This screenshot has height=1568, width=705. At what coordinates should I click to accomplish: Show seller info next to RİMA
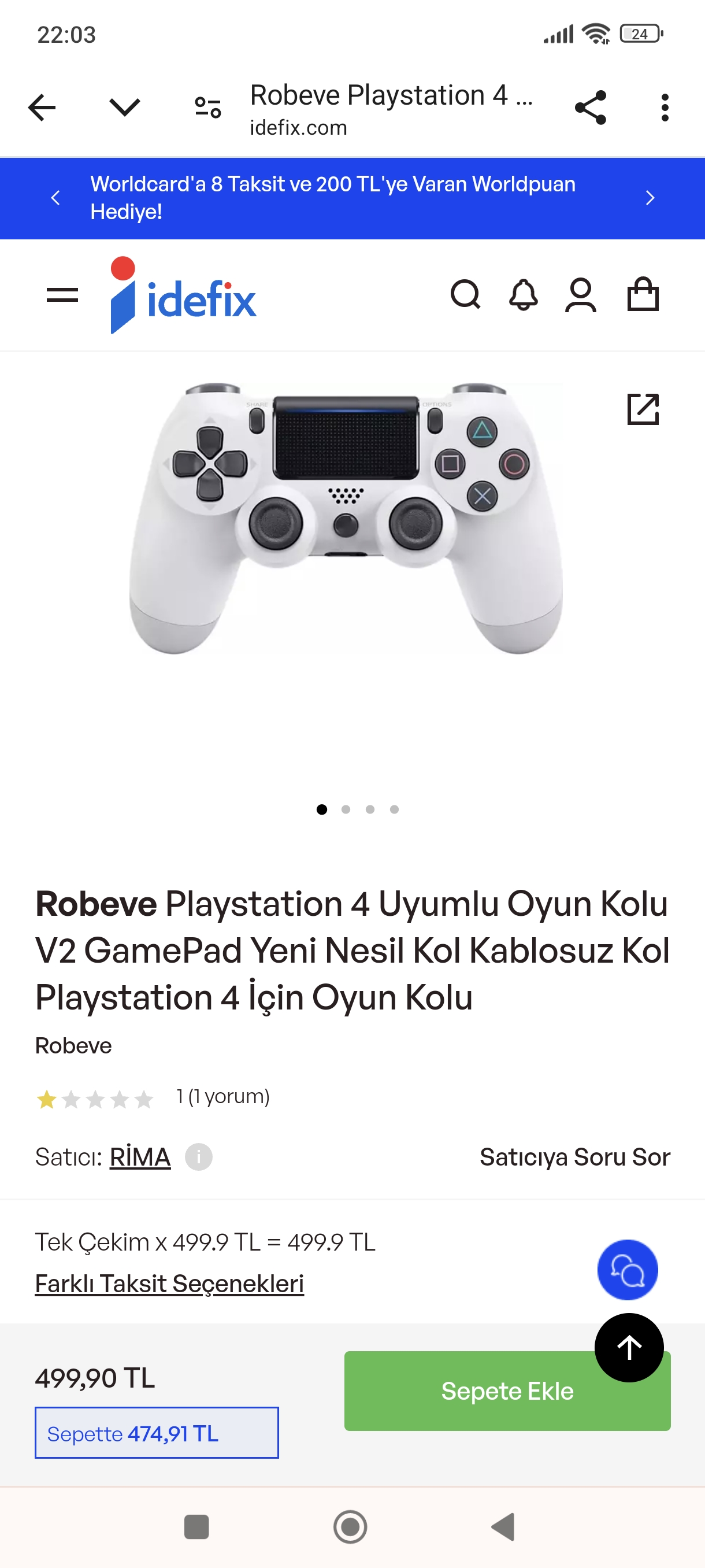pyautogui.click(x=198, y=1157)
